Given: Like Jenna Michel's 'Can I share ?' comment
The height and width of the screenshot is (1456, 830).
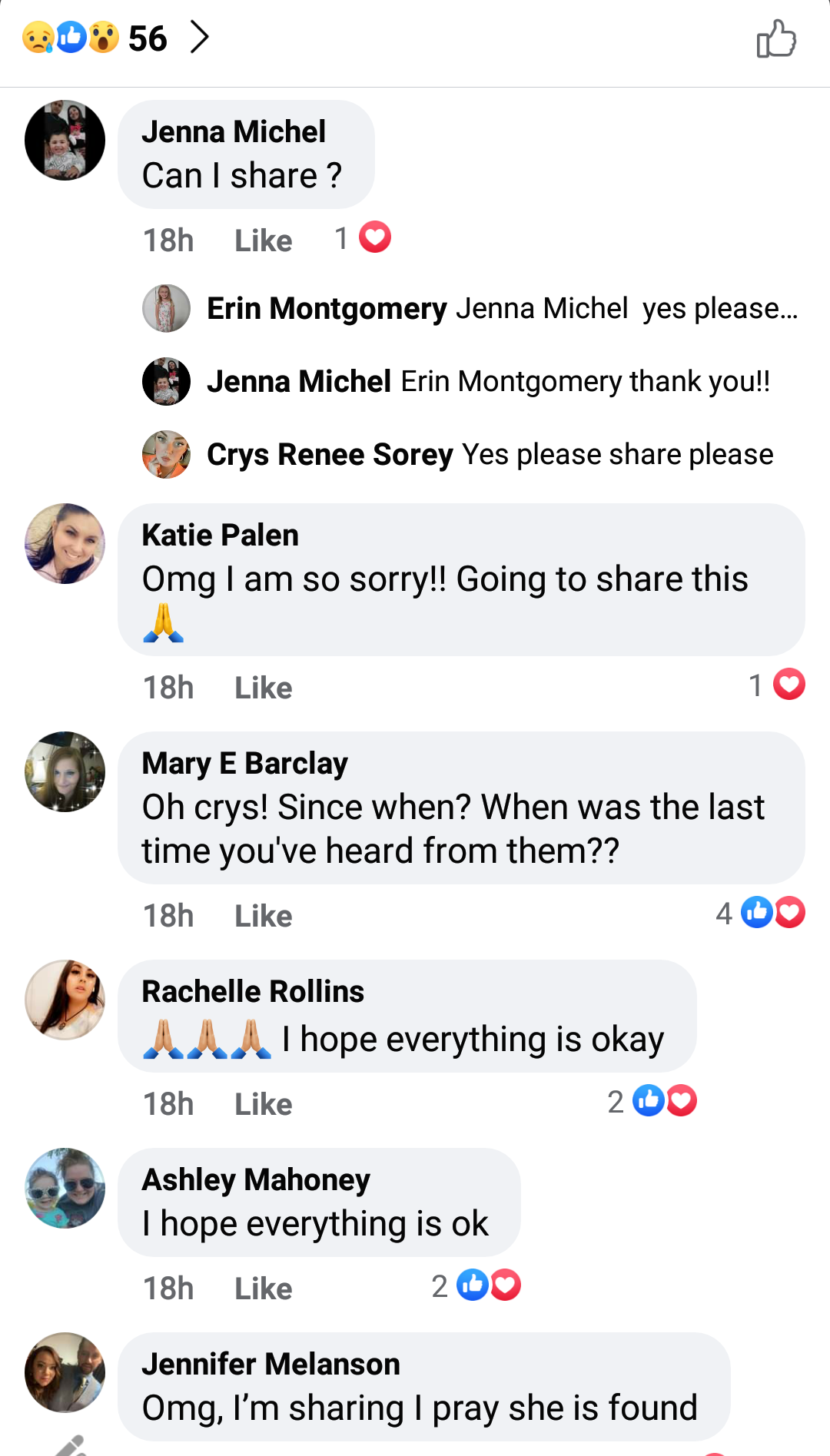Looking at the screenshot, I should [x=263, y=240].
